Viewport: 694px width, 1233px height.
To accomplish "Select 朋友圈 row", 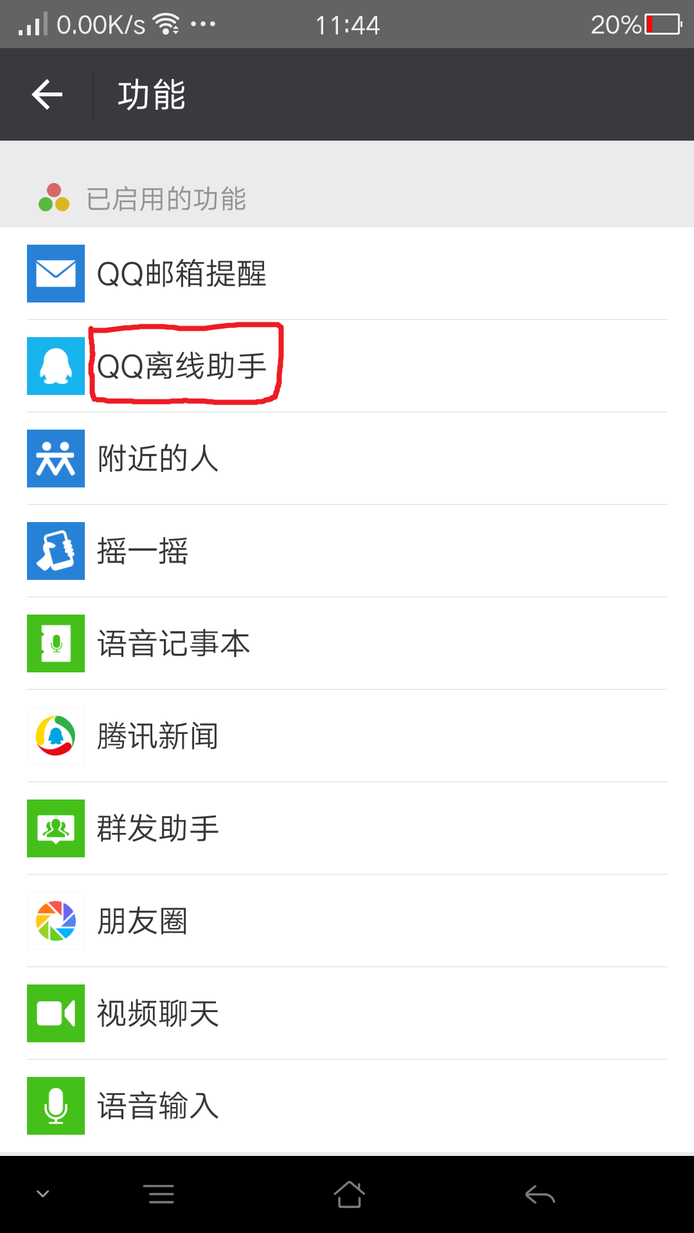I will (347, 921).
